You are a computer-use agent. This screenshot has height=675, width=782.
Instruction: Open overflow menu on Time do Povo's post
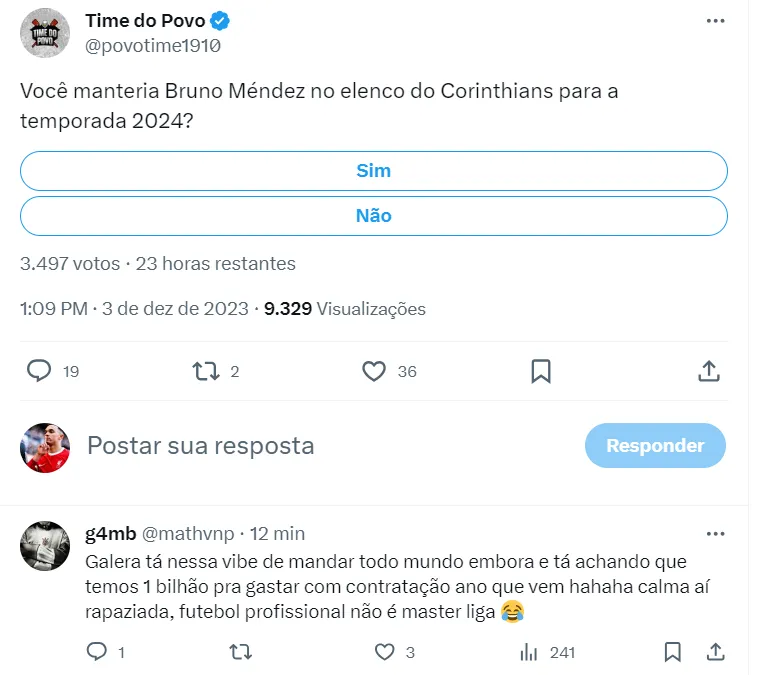(714, 21)
